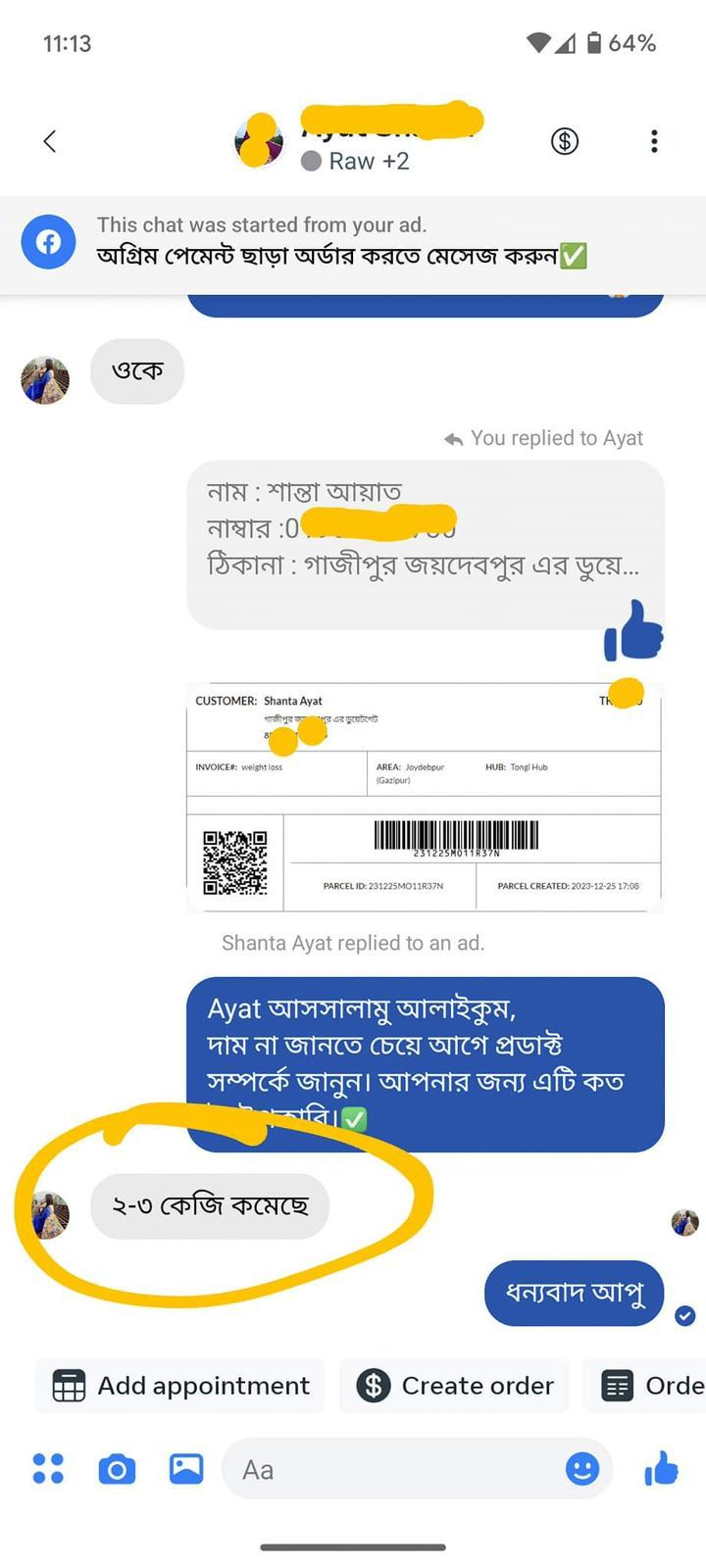Open the three-dot overflow menu
Viewport: 706px width, 1568px height.
click(654, 141)
